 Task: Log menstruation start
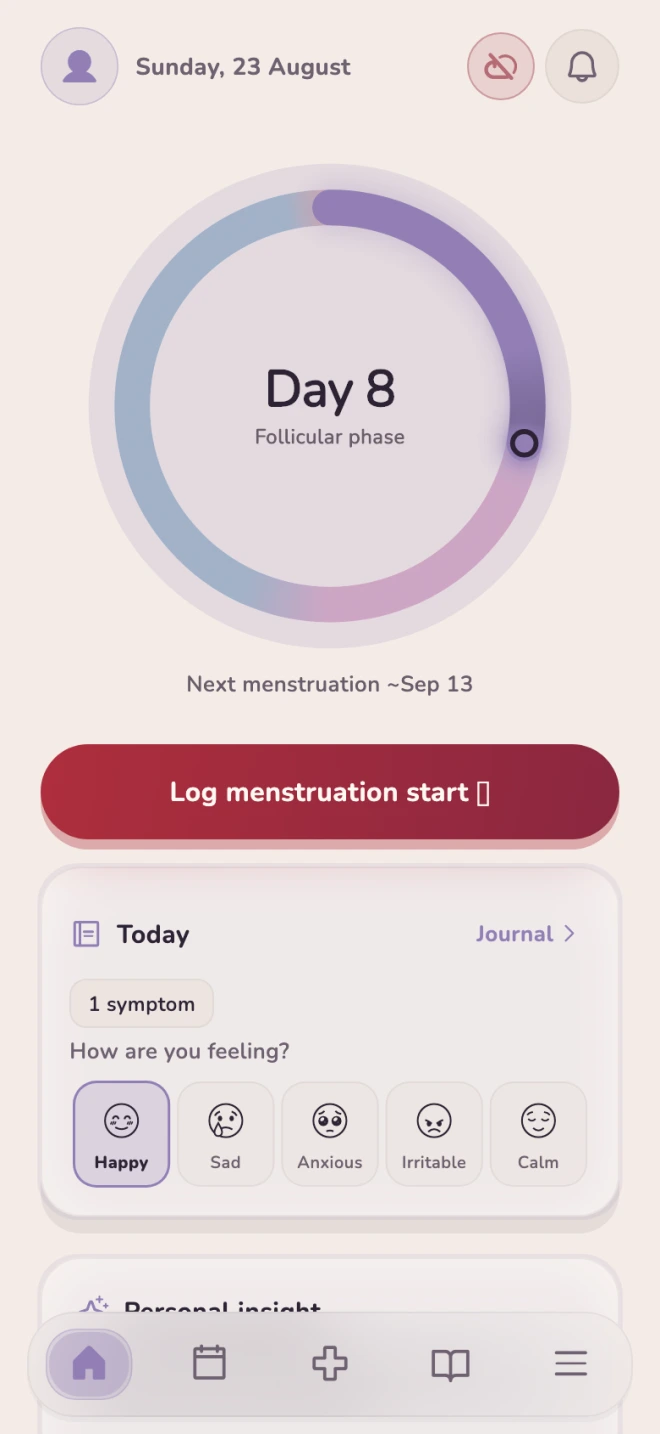pos(330,792)
